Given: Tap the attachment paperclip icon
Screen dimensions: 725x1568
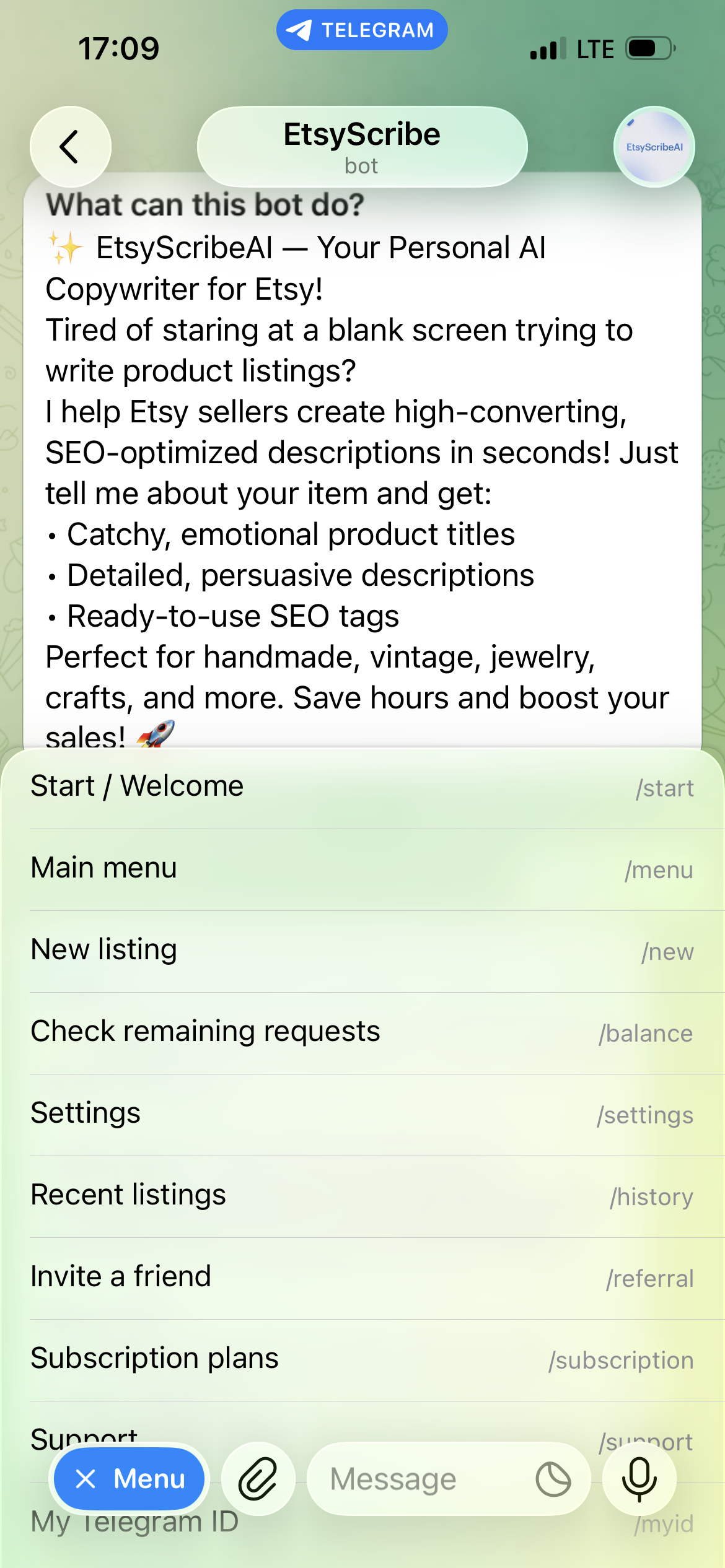Looking at the screenshot, I should (x=258, y=1479).
